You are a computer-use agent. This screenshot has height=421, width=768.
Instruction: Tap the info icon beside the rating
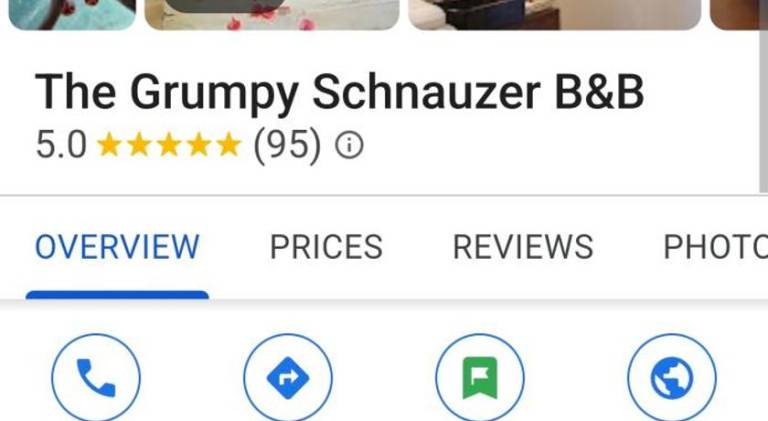349,146
